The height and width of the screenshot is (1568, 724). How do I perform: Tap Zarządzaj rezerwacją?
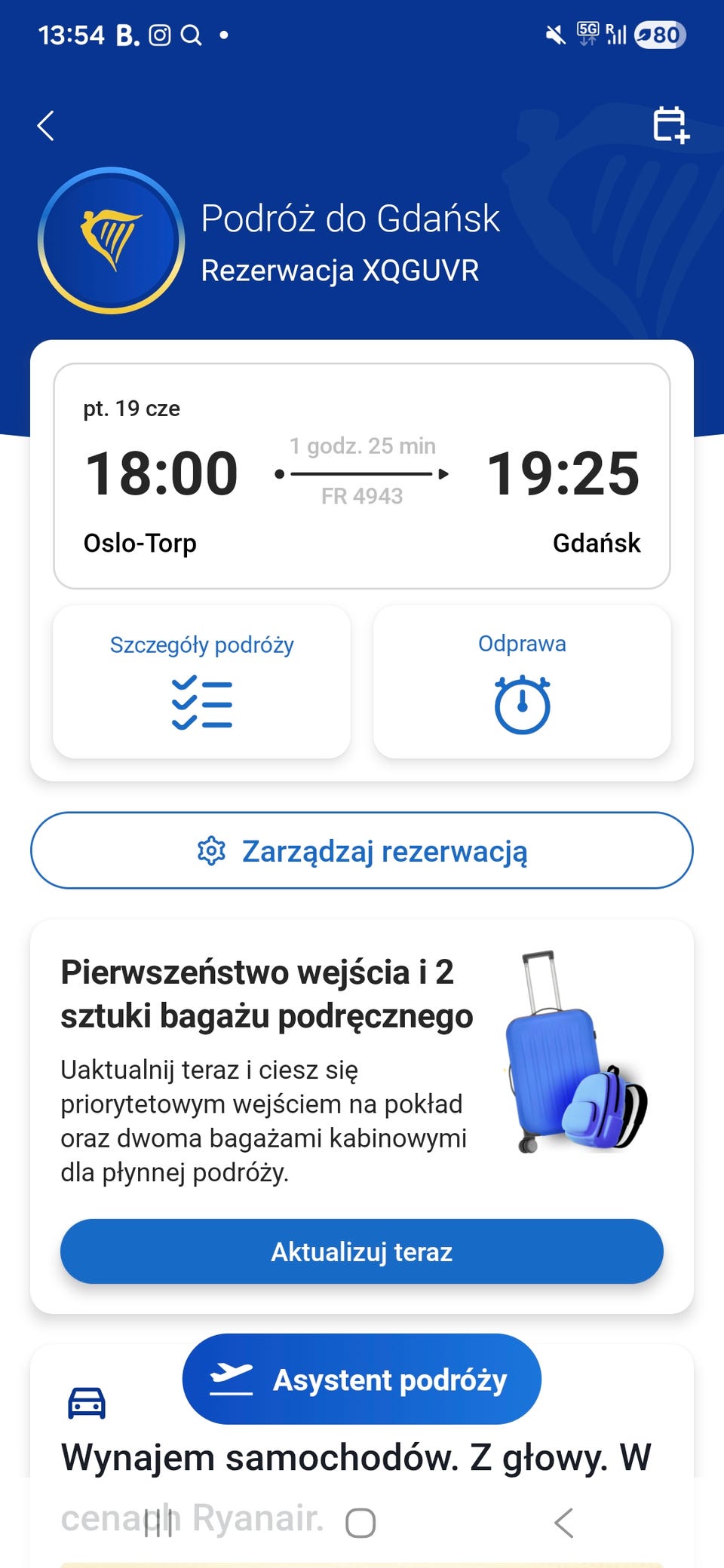pyautogui.click(x=362, y=850)
